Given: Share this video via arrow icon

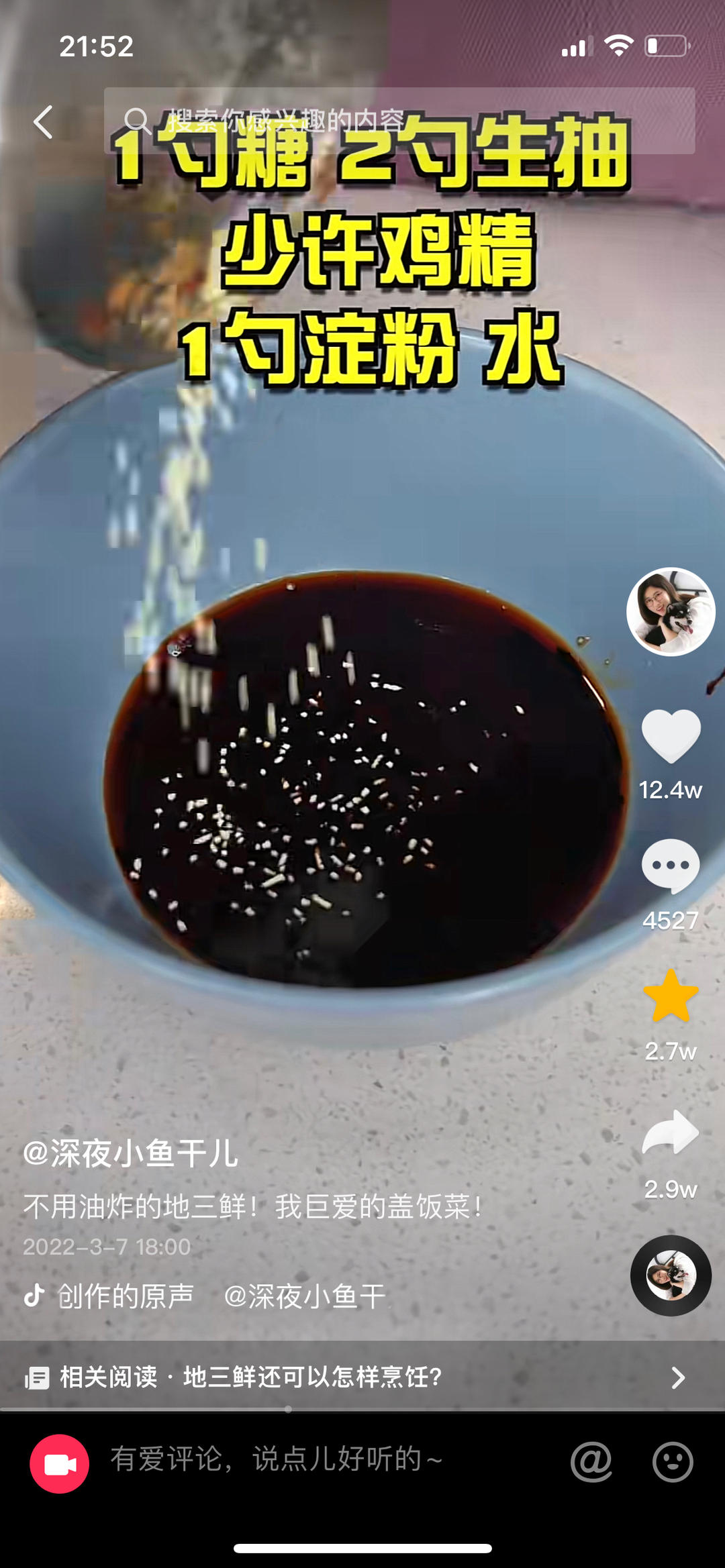Looking at the screenshot, I should (x=671, y=1133).
